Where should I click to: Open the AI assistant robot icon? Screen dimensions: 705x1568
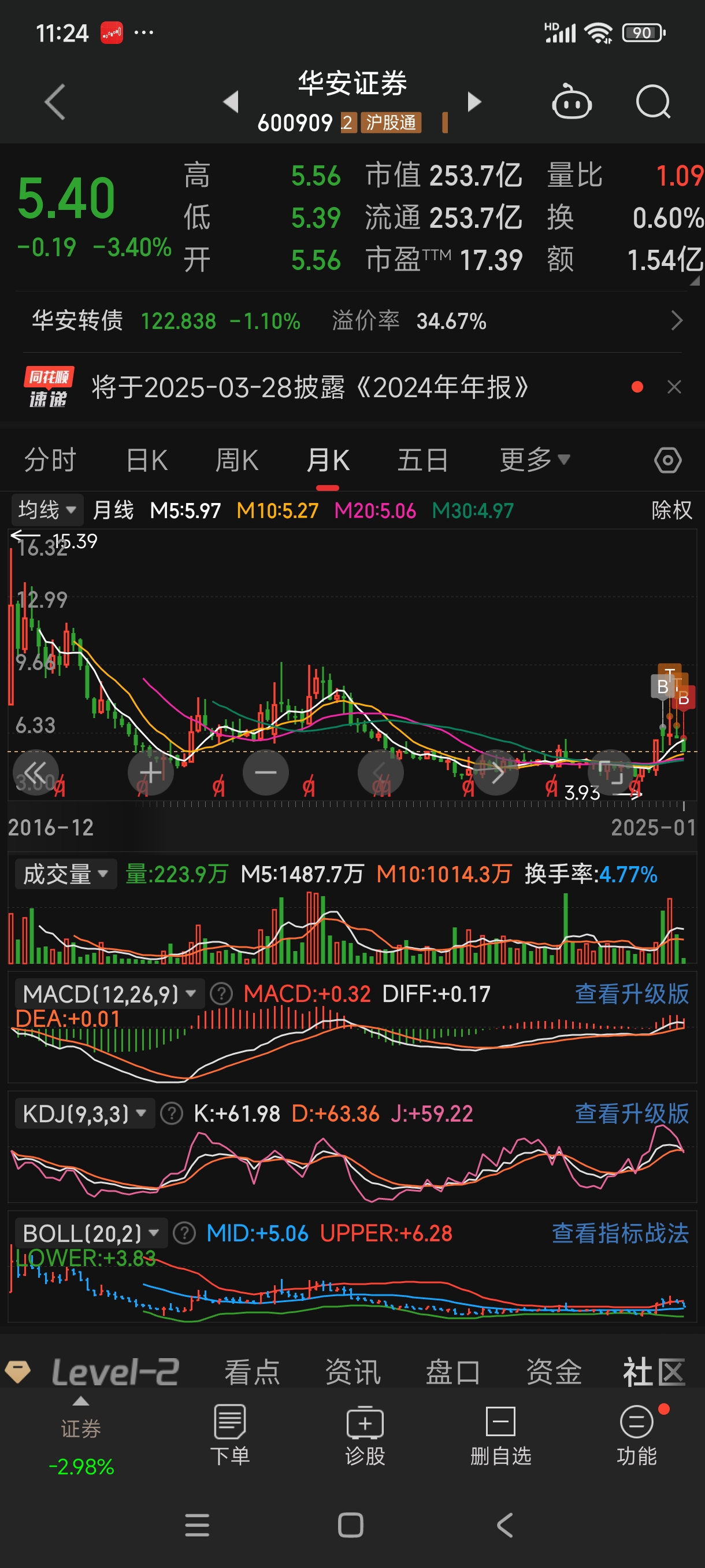pyautogui.click(x=570, y=102)
